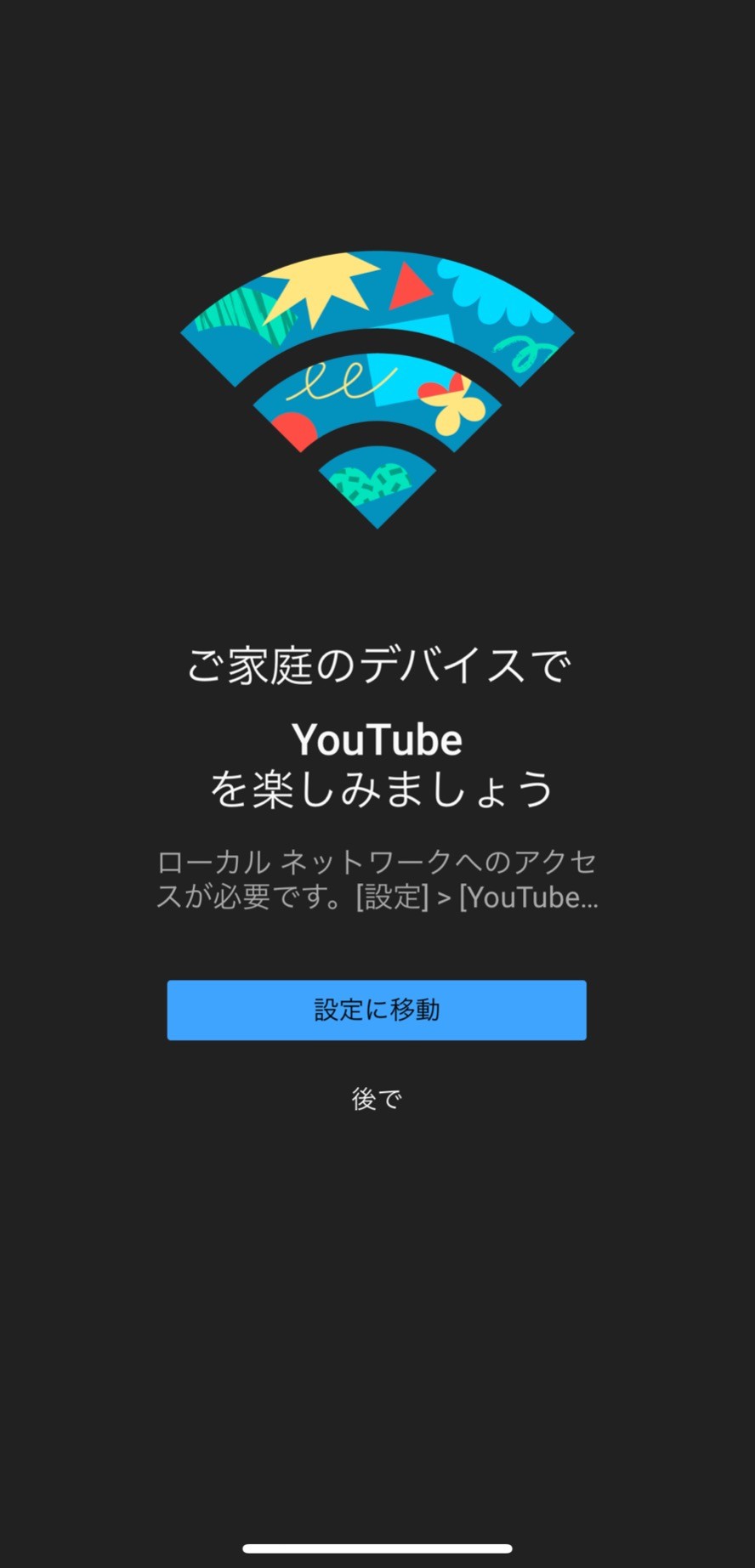
Task: Dismiss with the 後で option
Action: click(377, 1099)
